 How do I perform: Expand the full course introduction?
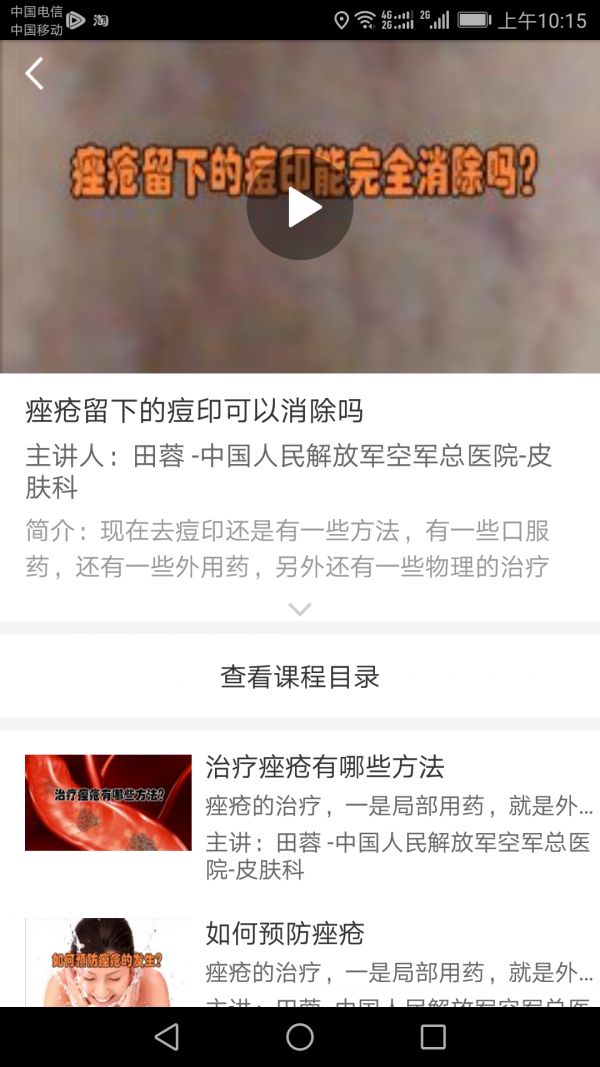tap(300, 608)
